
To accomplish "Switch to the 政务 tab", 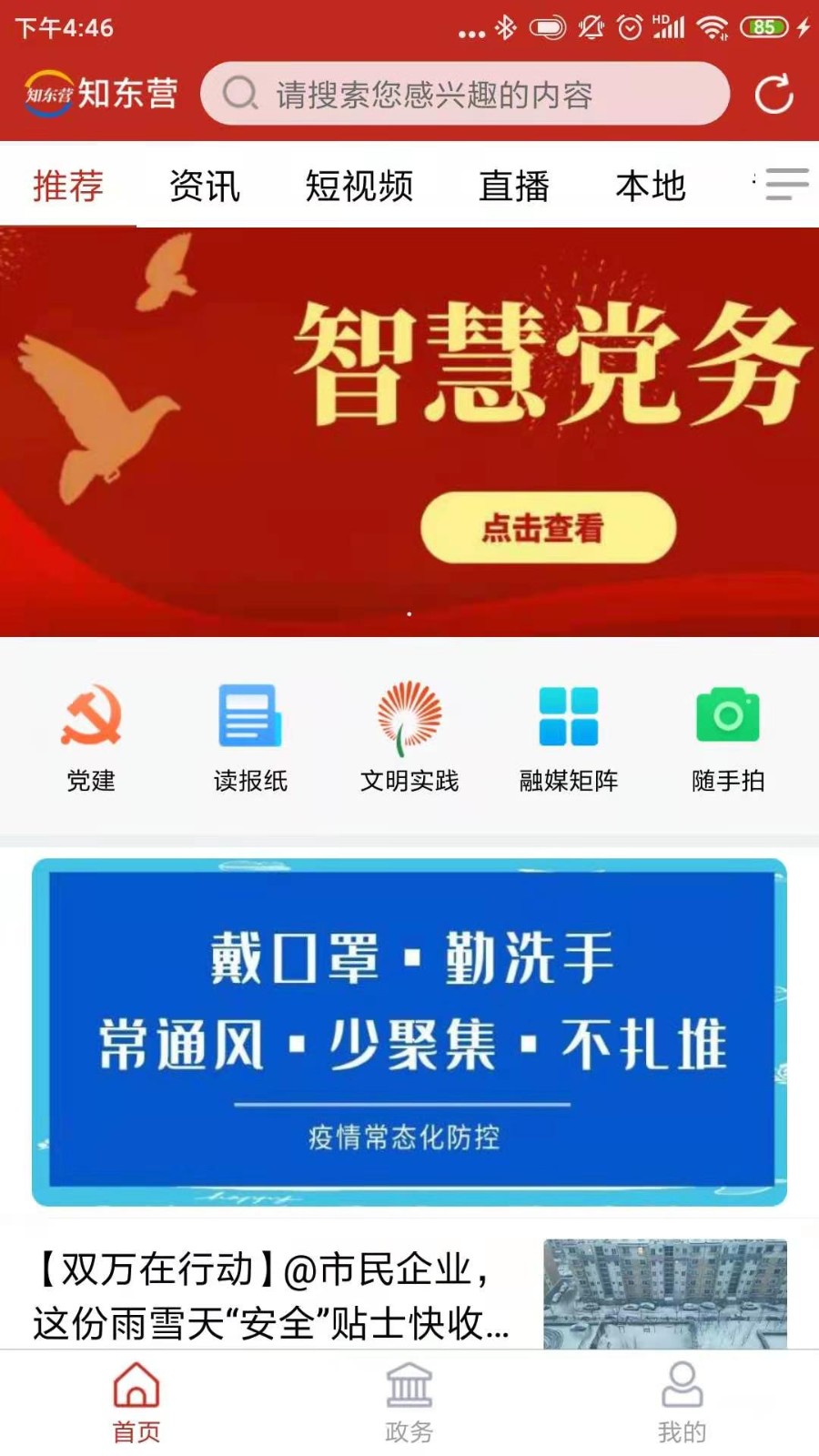I will click(409, 1402).
